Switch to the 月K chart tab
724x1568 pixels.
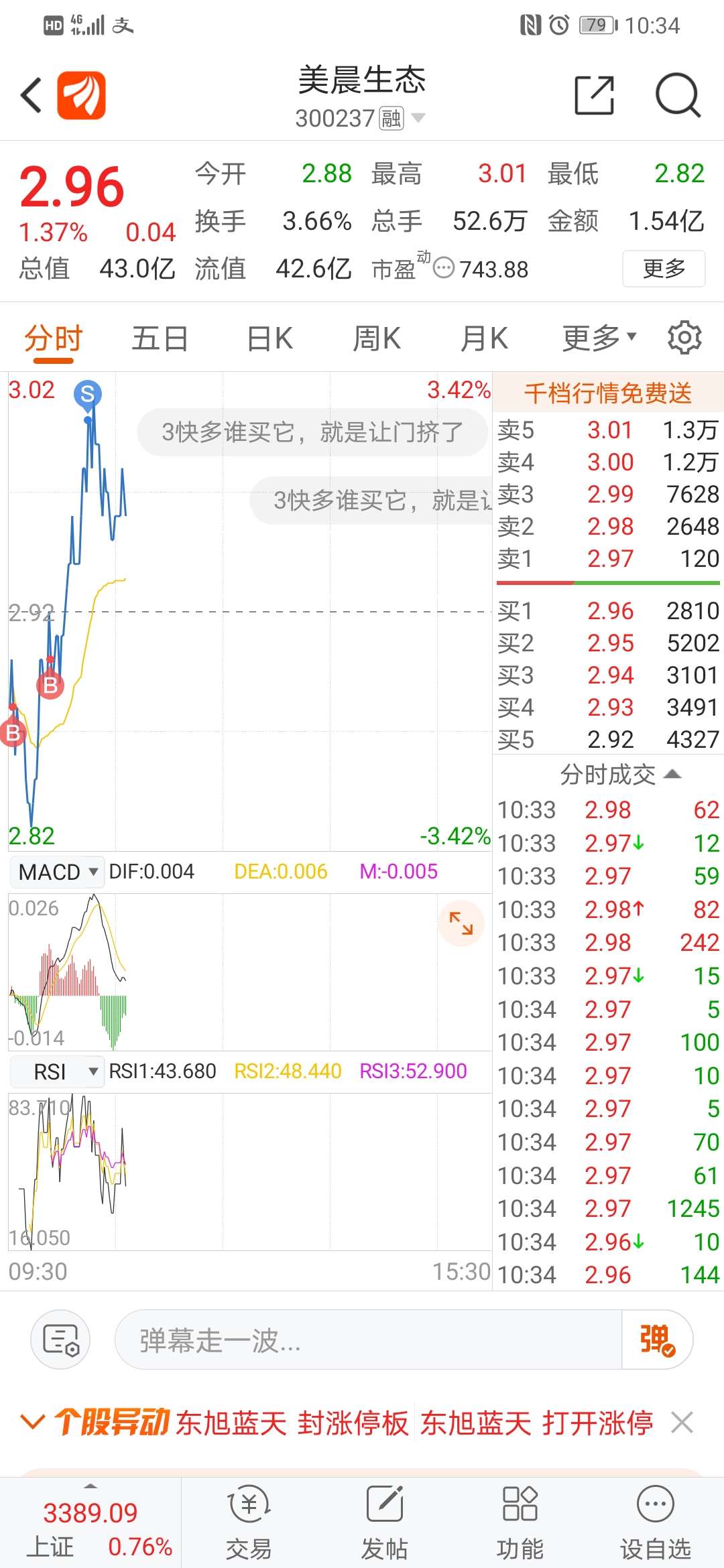[484, 338]
